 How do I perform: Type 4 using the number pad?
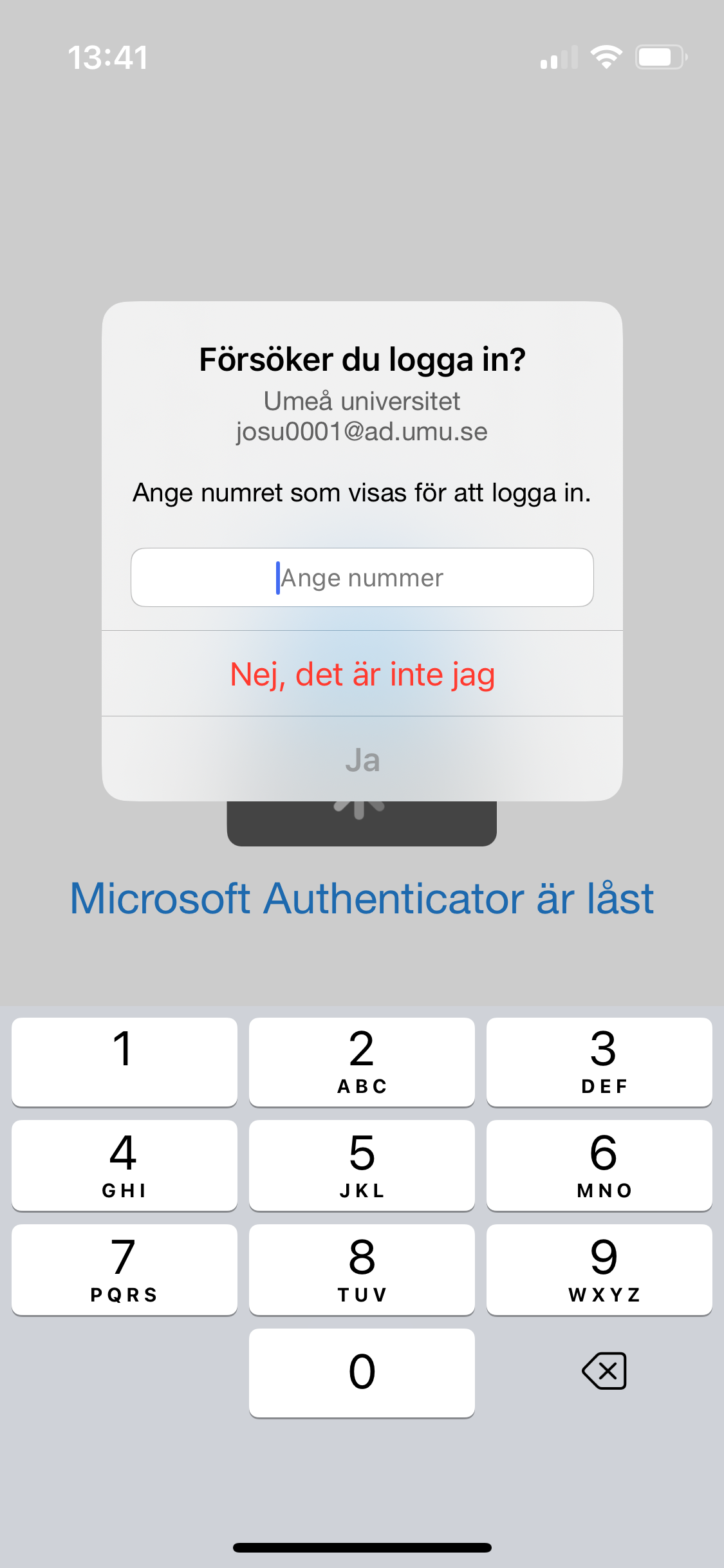(124, 1166)
